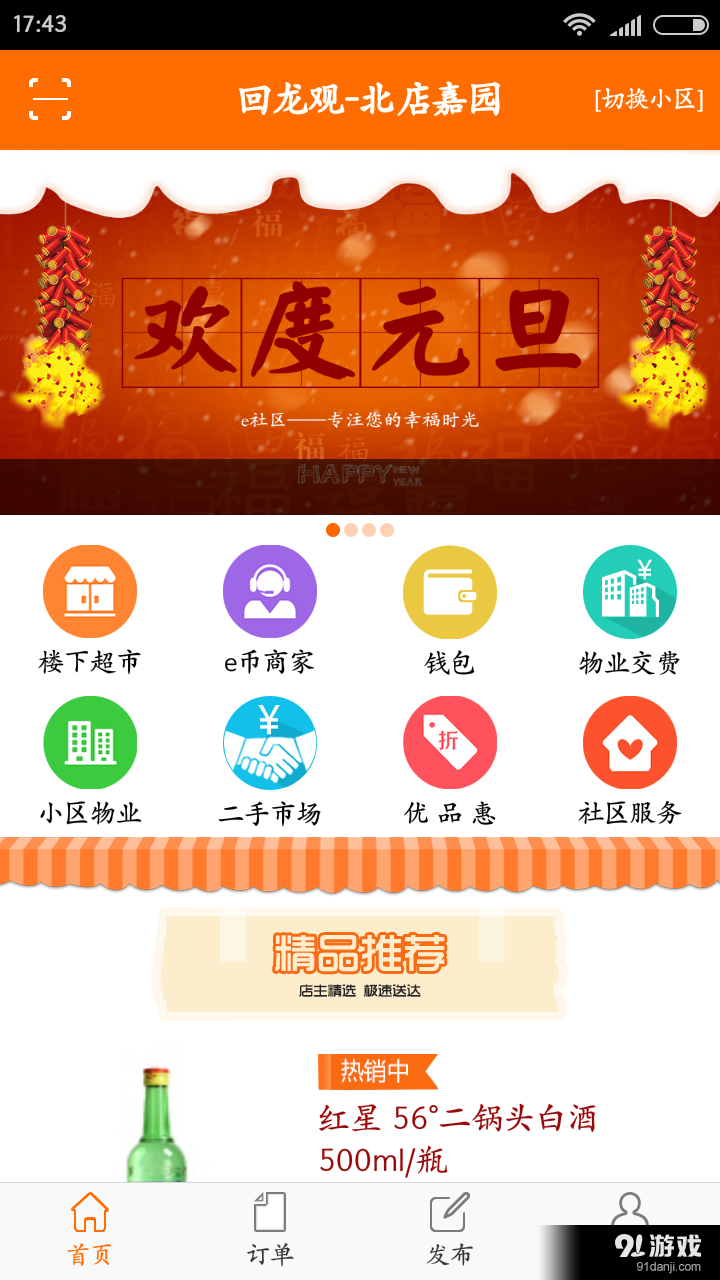Switch to the 首页 tab
720x1280 pixels.
pos(90,1230)
